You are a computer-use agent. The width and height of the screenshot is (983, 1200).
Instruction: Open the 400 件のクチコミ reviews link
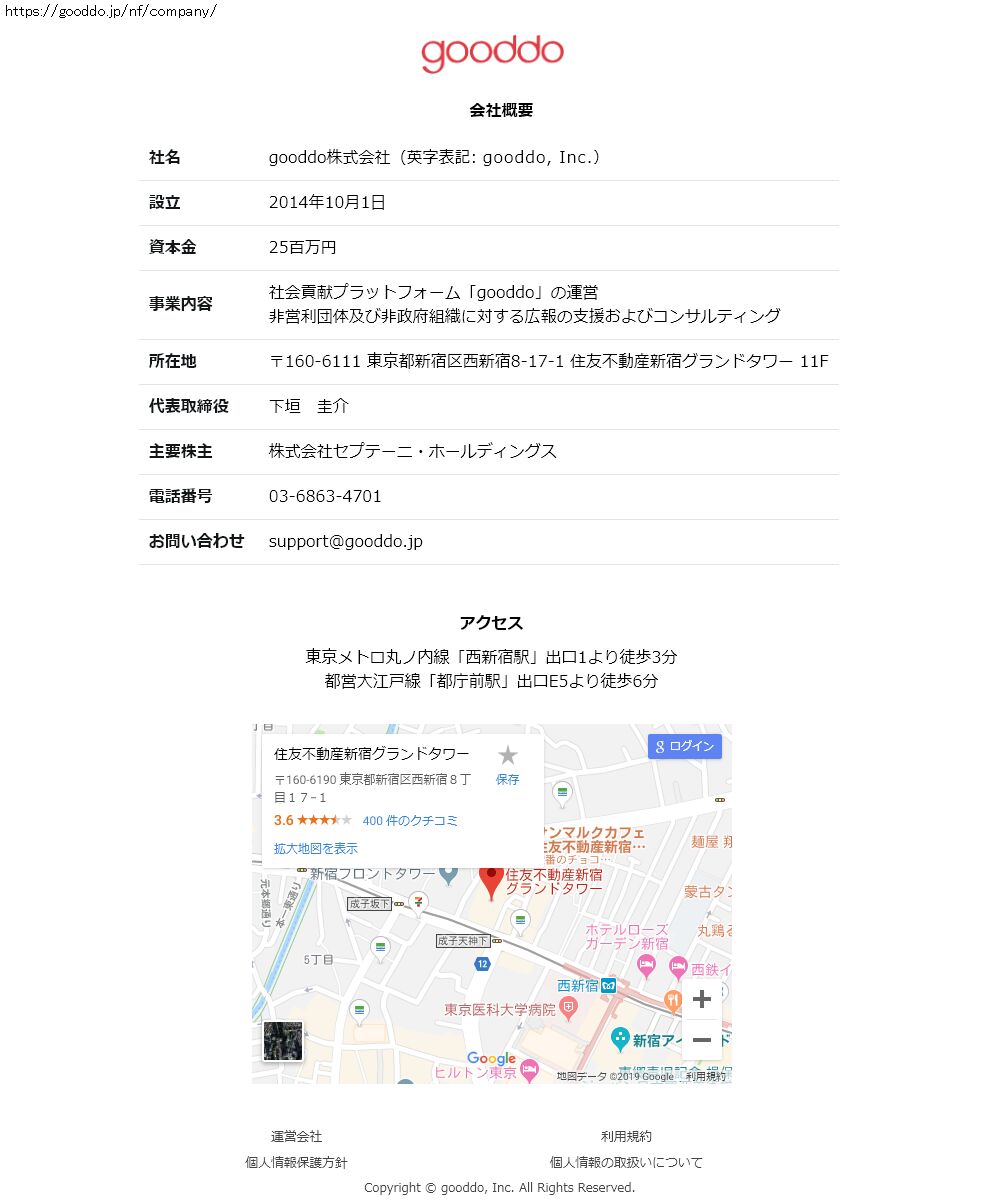410,821
